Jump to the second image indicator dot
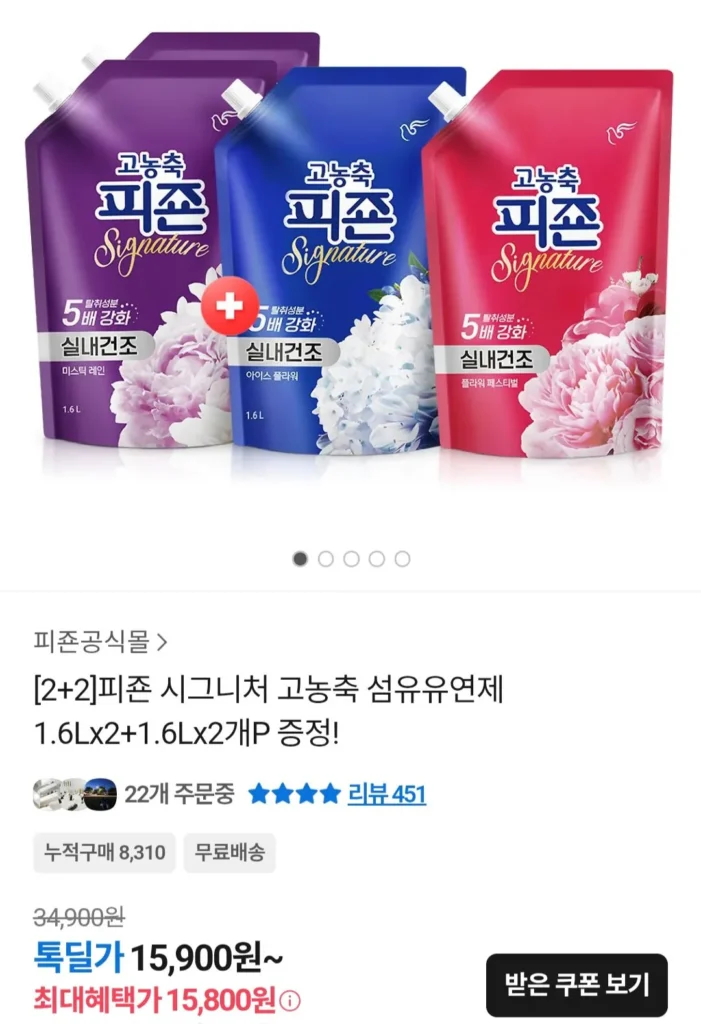The height and width of the screenshot is (1024, 701). click(x=326, y=559)
